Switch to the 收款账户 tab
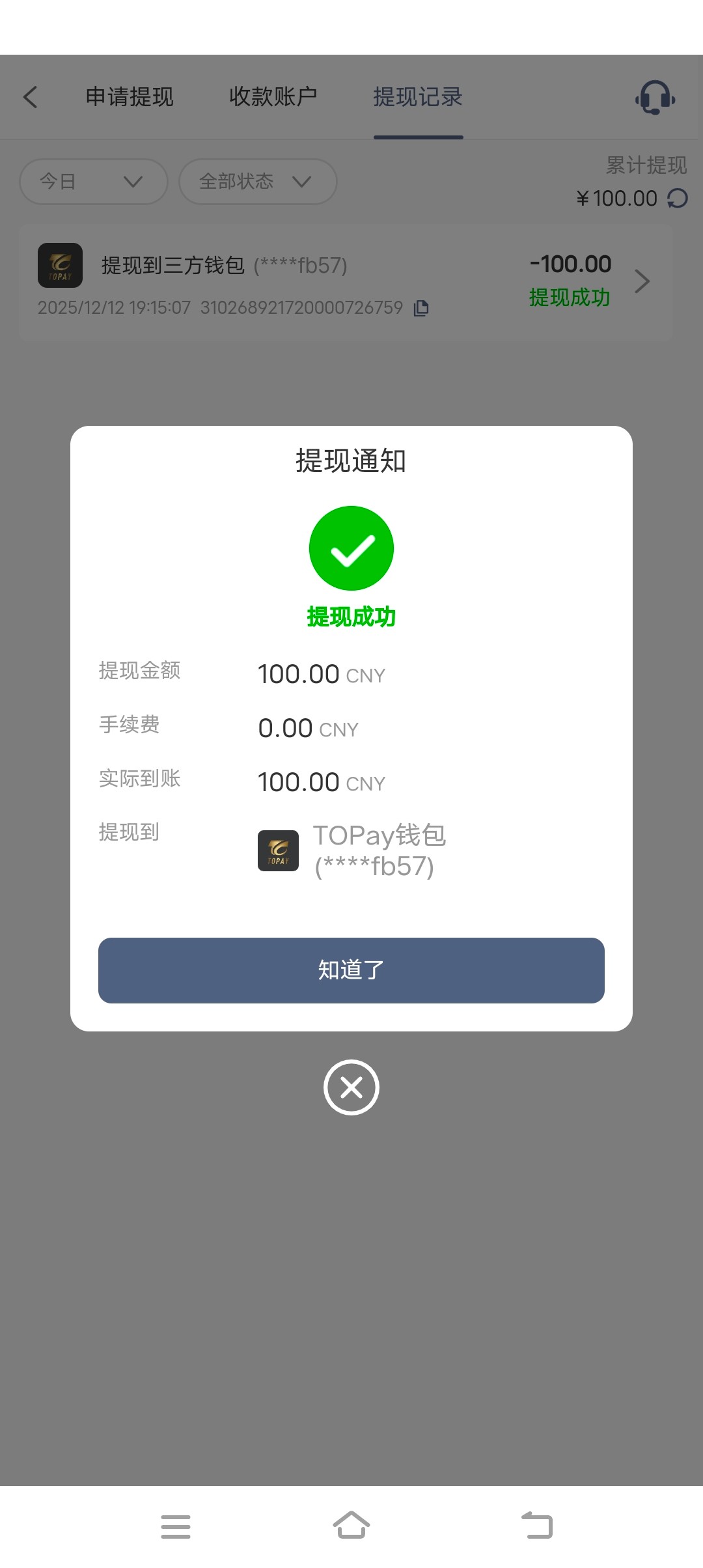The image size is (703, 1568). click(x=273, y=97)
